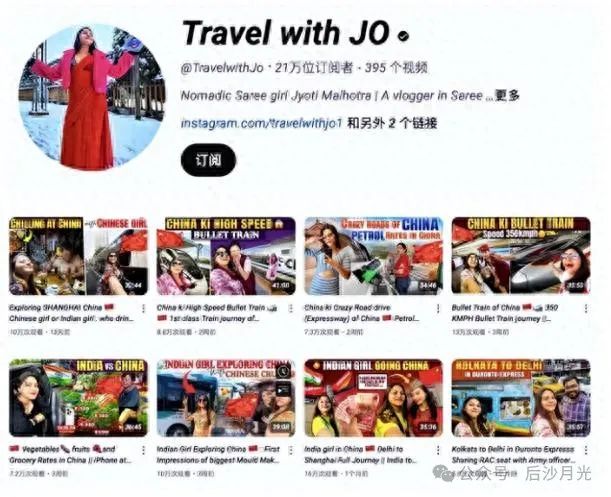The width and height of the screenshot is (611, 497).
Task: Play the China Ki High Speed Bullet Train video
Action: pyautogui.click(x=225, y=256)
